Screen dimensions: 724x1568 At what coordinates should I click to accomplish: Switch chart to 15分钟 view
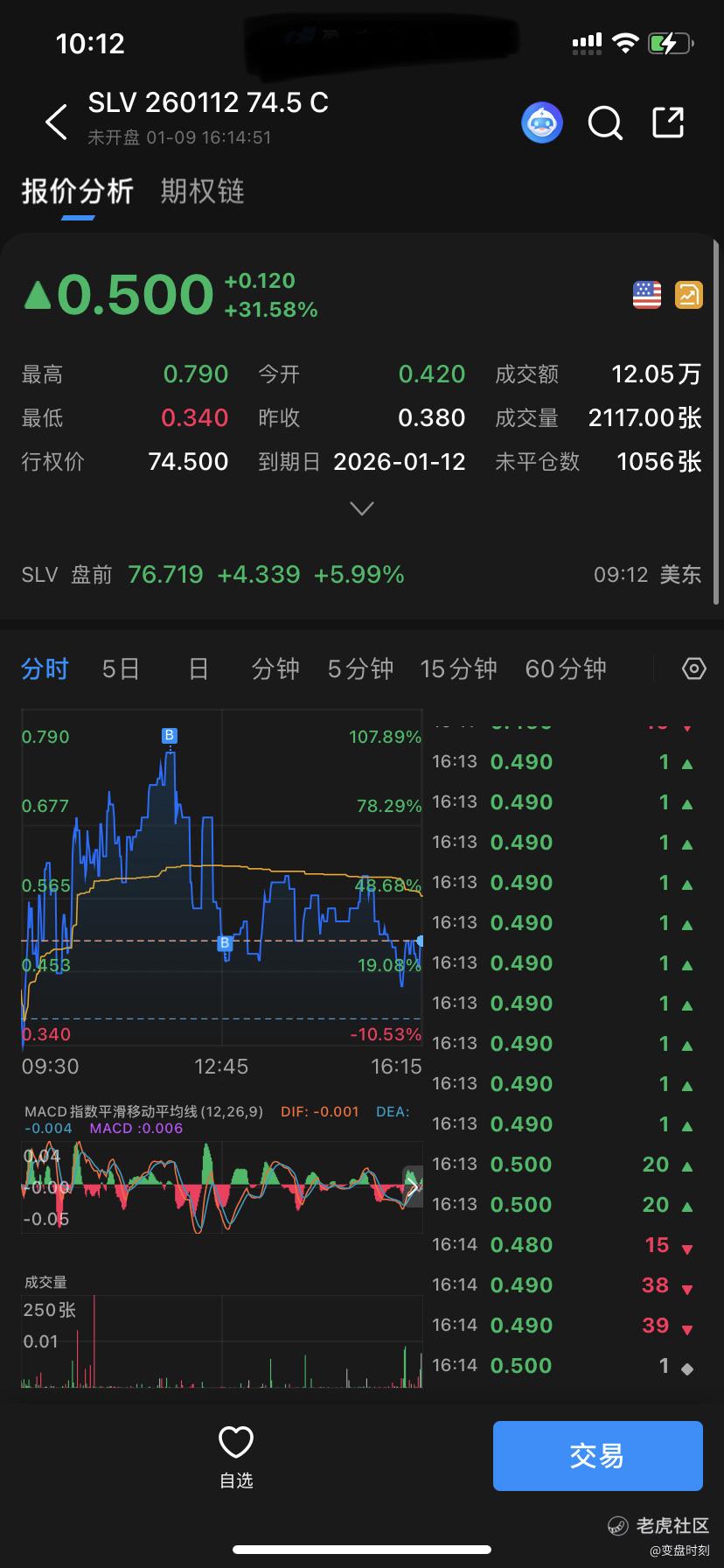tap(458, 669)
